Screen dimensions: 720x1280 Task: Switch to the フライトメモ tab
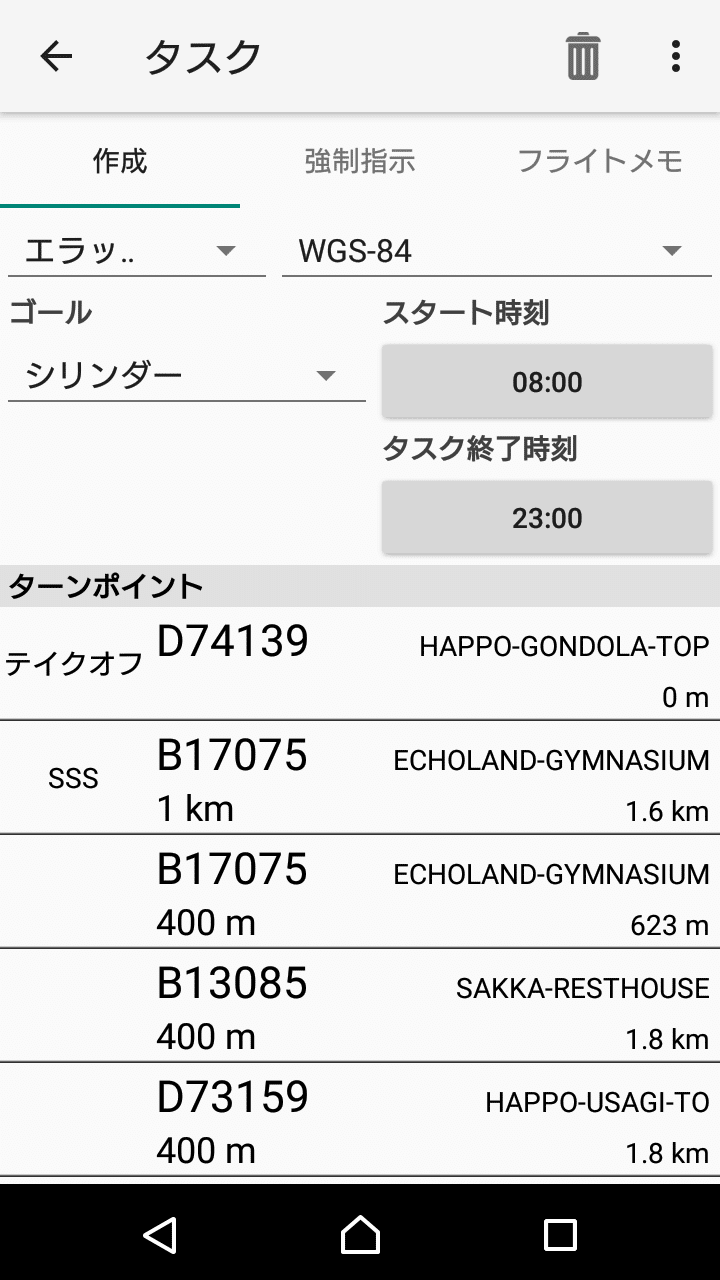(x=599, y=161)
